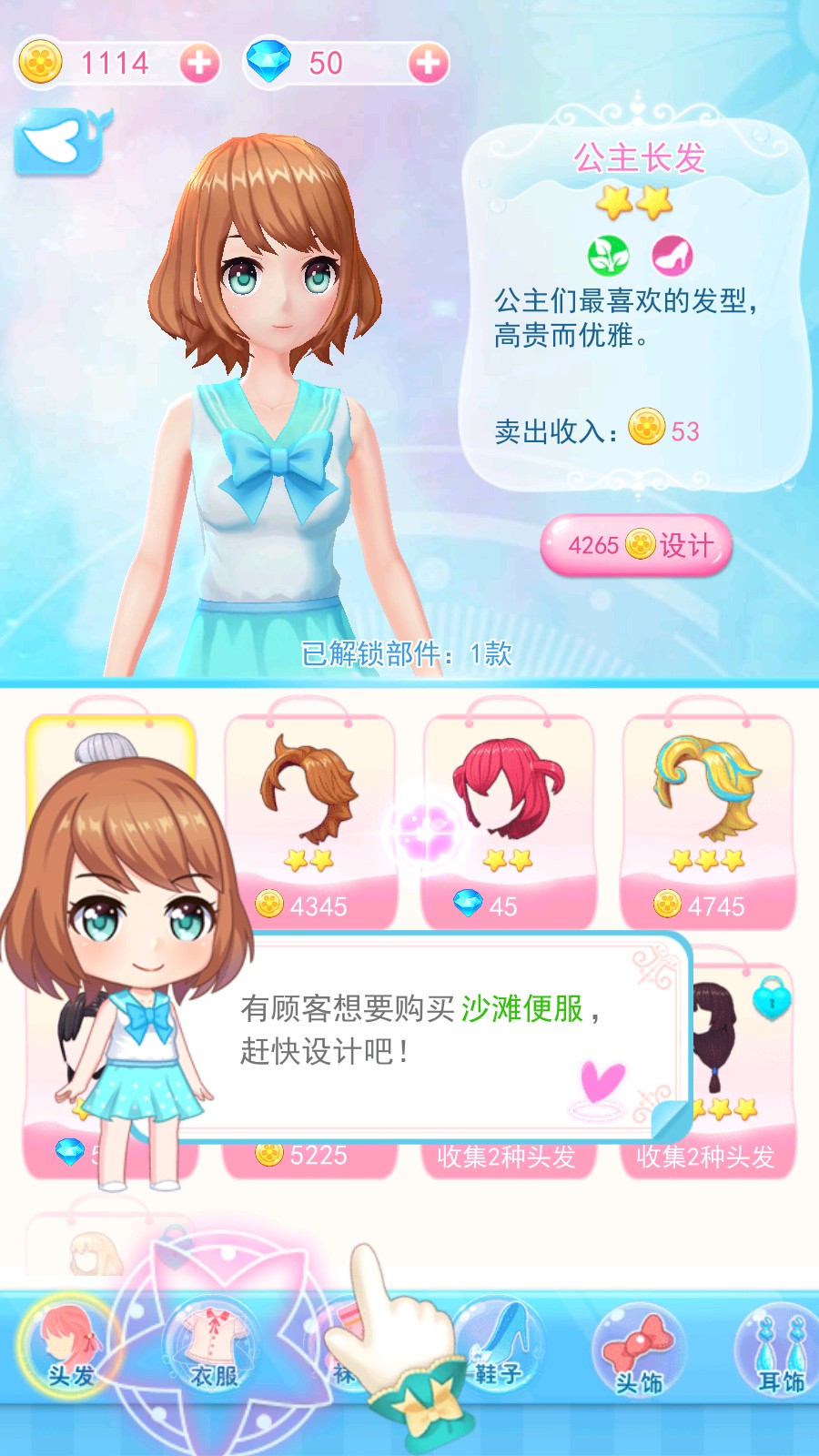819x1456 pixels.
Task: Switch to the 头发 hair tab
Action: pos(68,1347)
